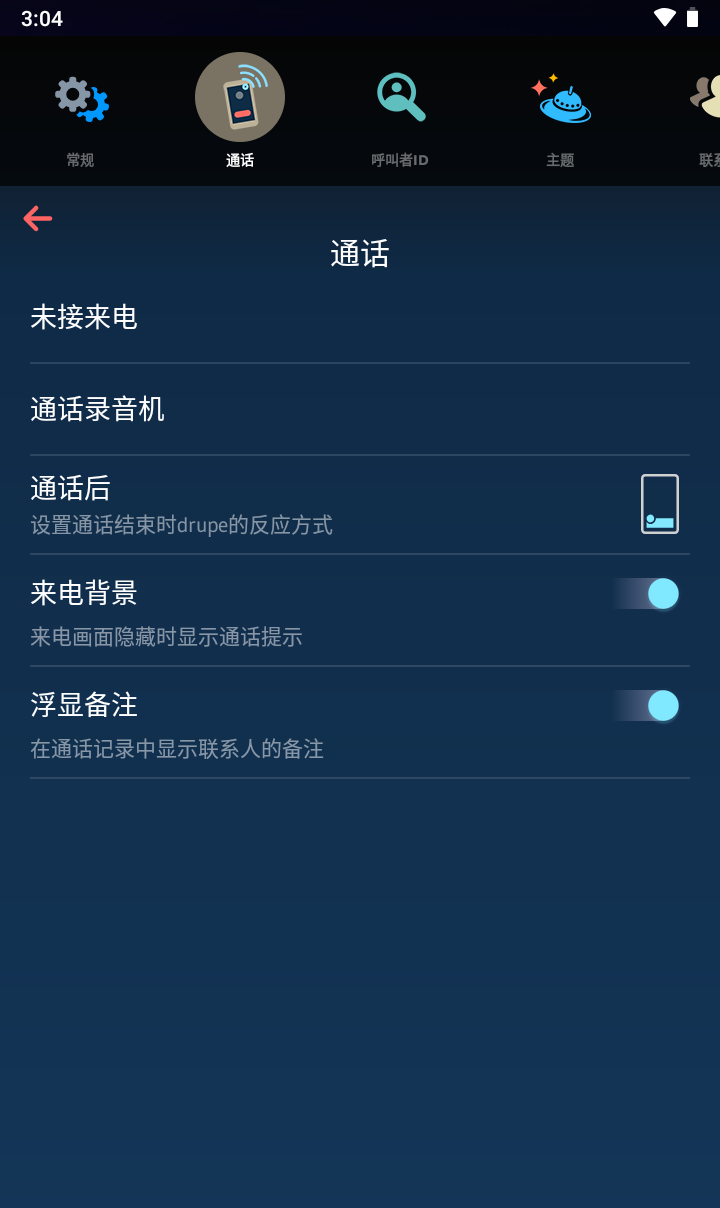The width and height of the screenshot is (720, 1208).
Task: Click the Wi-Fi status bar icon
Action: click(662, 16)
